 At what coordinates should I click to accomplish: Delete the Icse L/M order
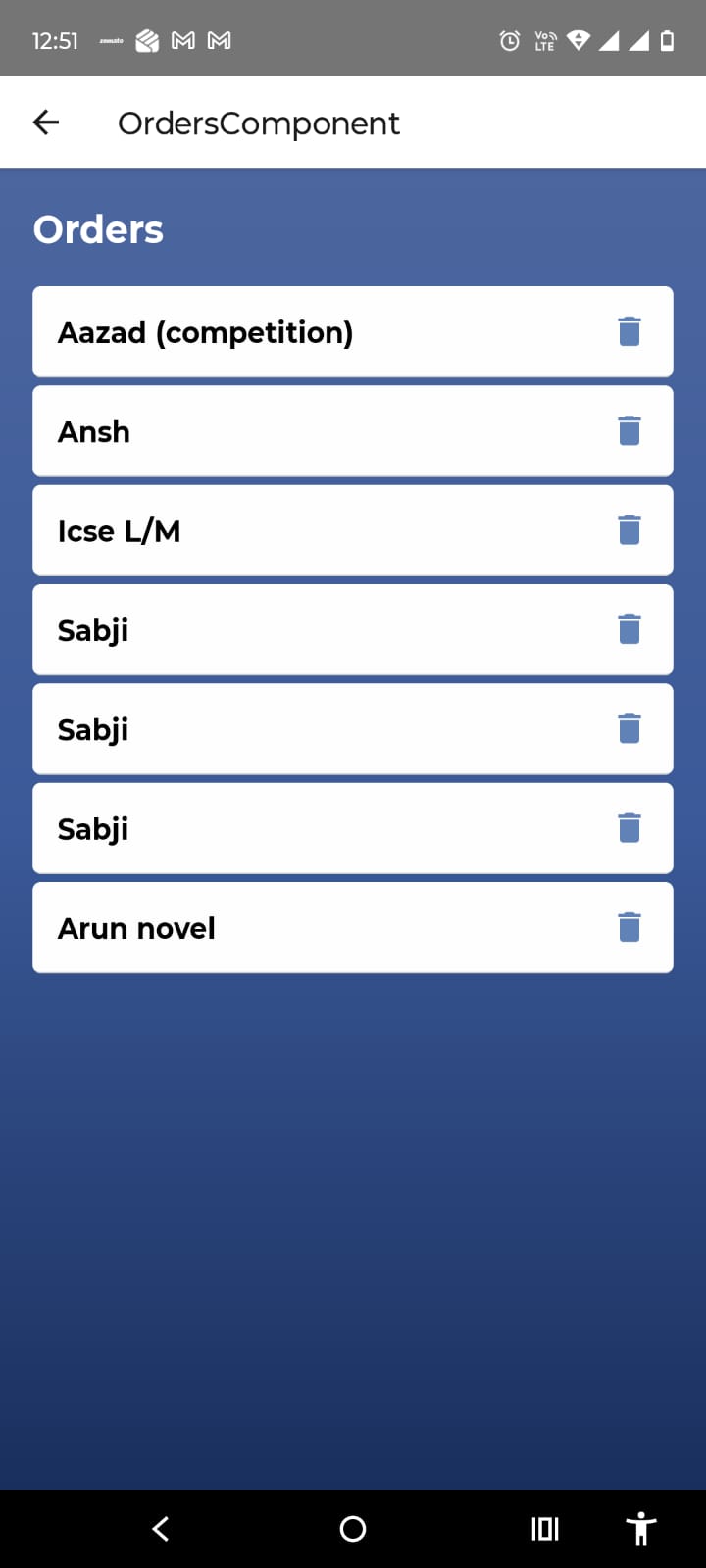pos(629,529)
